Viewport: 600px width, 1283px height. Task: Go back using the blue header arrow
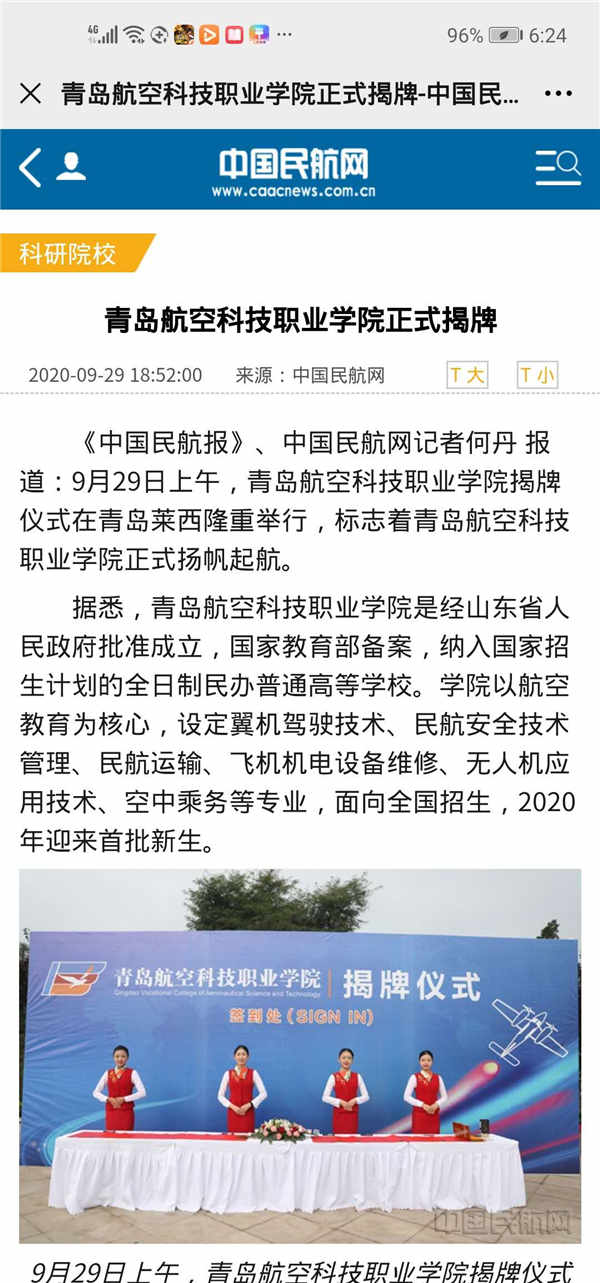(31, 168)
